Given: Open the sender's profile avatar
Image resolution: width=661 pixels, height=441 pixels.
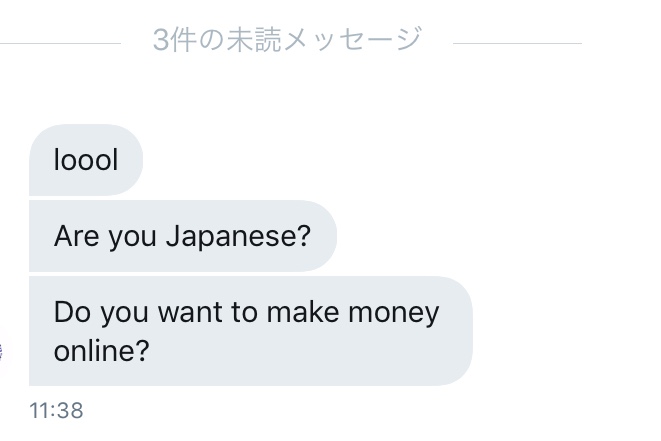Looking at the screenshot, I should point(2,351).
